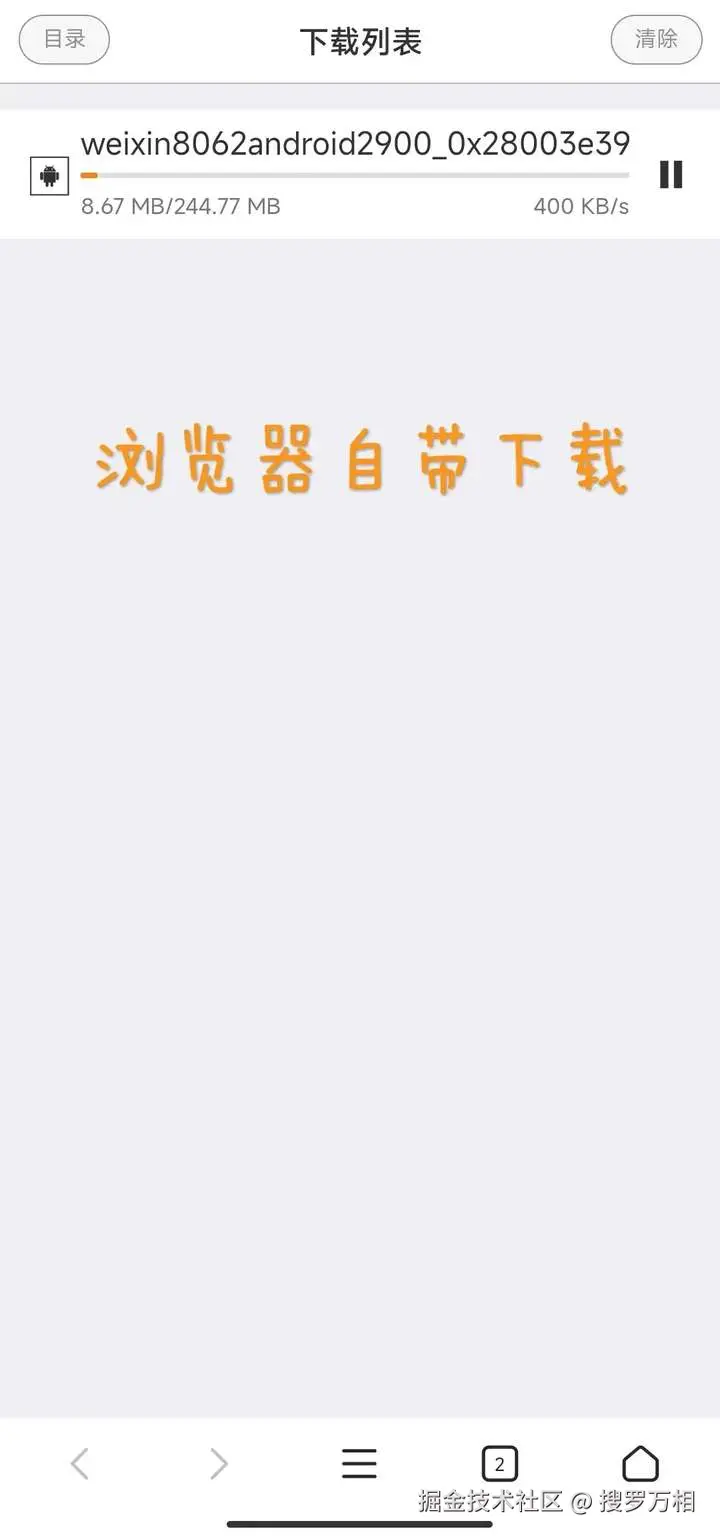Open the tab switcher showing 2
720x1539 pixels.
499,1464
